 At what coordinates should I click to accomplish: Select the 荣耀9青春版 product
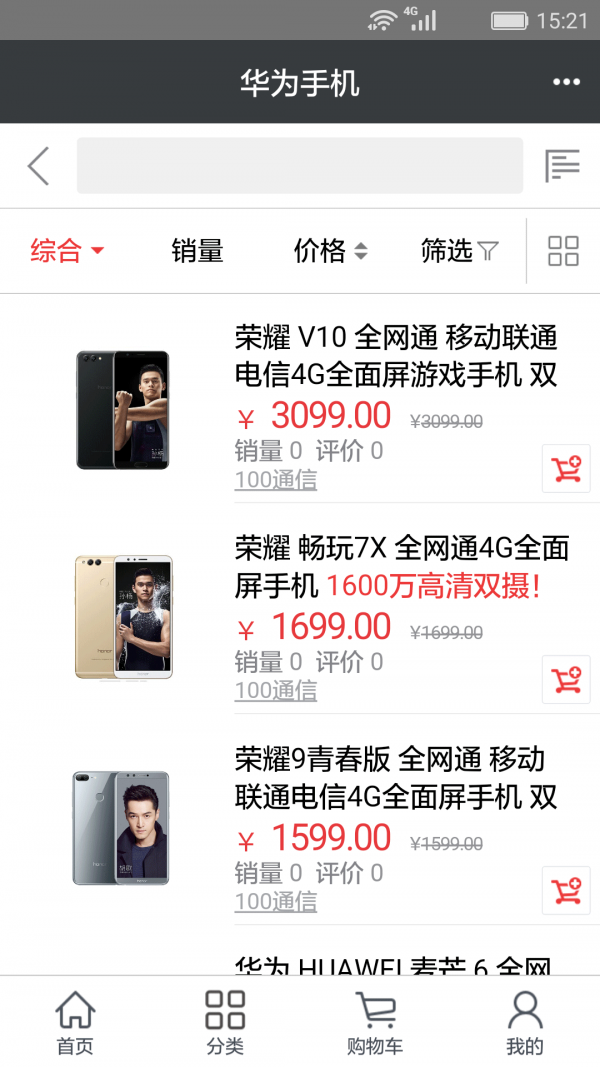395,778
